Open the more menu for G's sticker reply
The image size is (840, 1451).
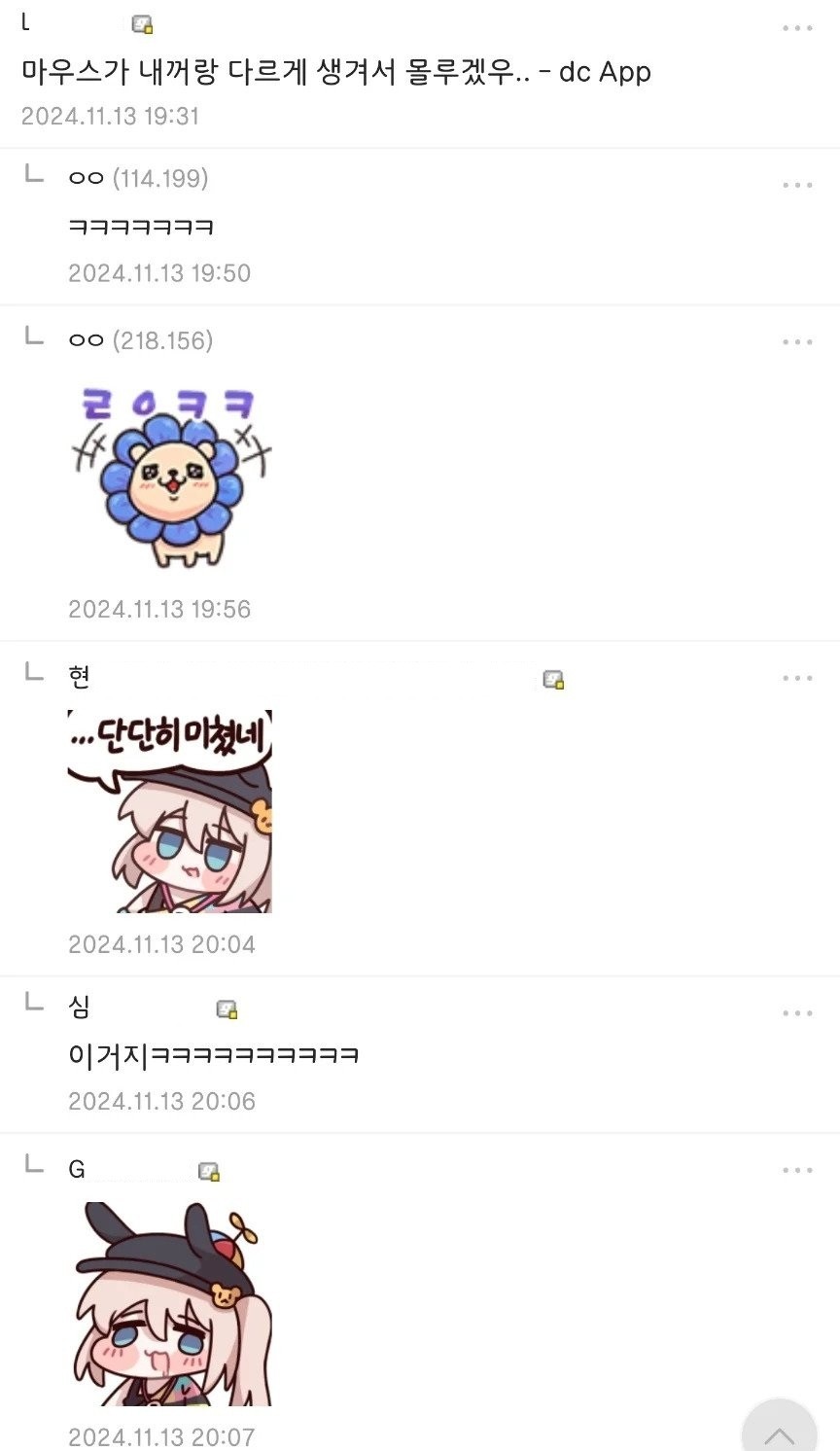coord(797,1171)
